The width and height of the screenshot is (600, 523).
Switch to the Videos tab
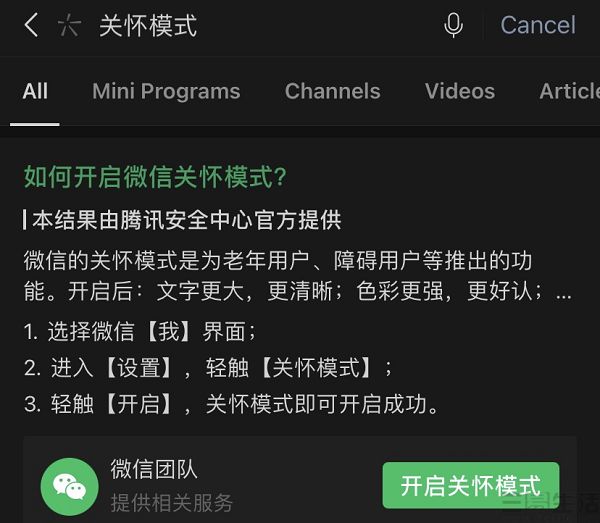pyautogui.click(x=459, y=91)
